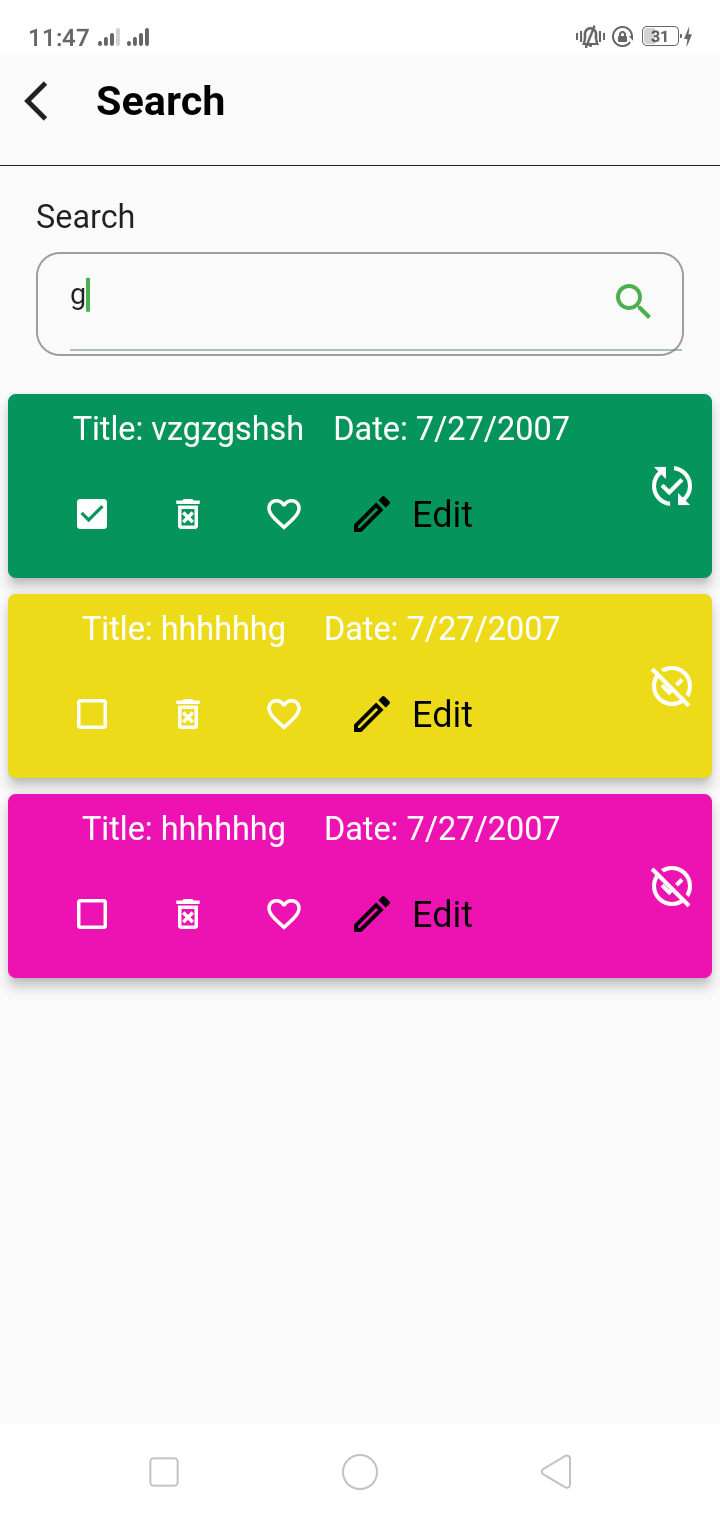Tap the heart on the yellow hhhhhhg card

[284, 714]
